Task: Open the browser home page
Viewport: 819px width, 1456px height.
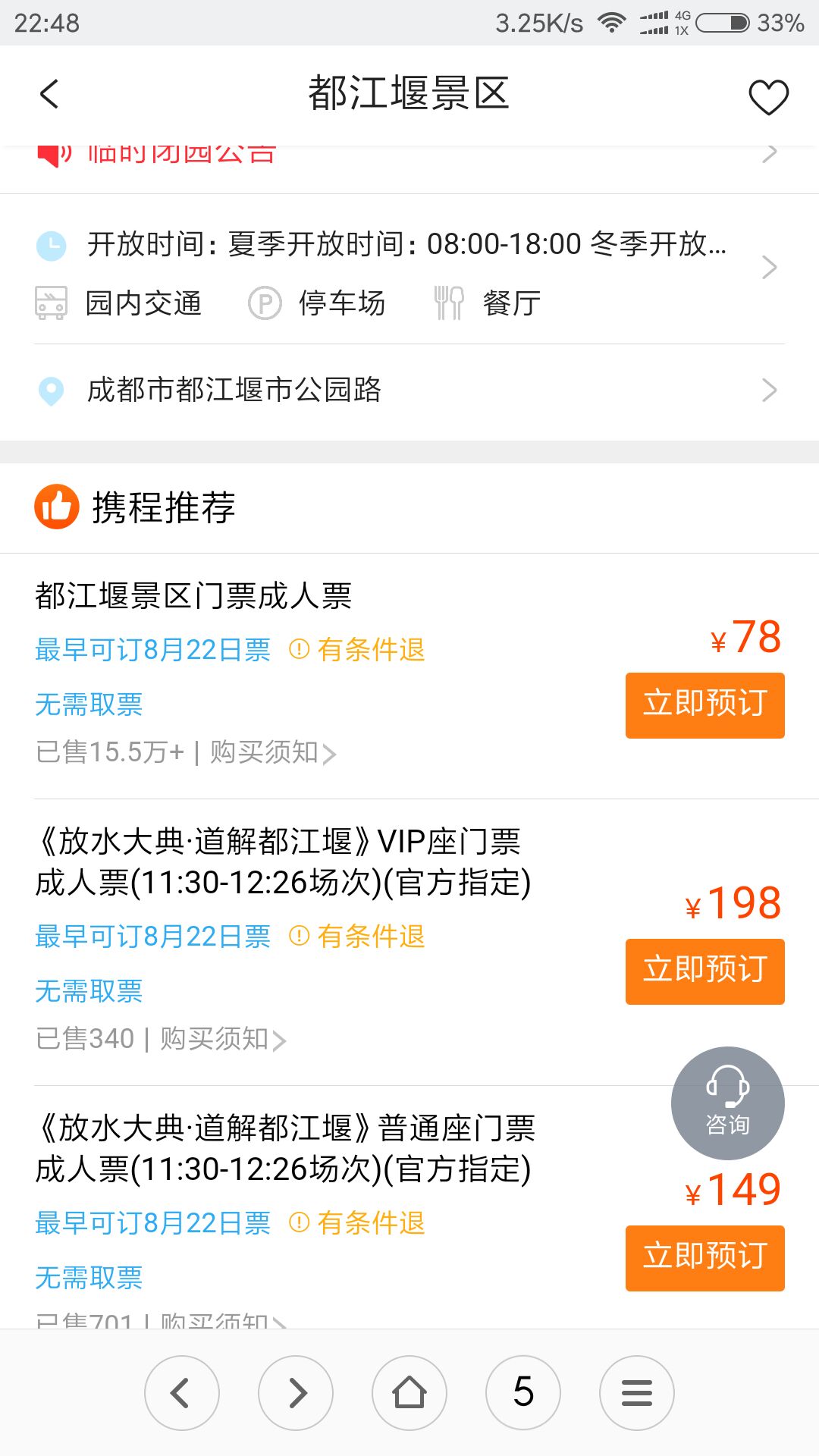Action: (409, 1392)
